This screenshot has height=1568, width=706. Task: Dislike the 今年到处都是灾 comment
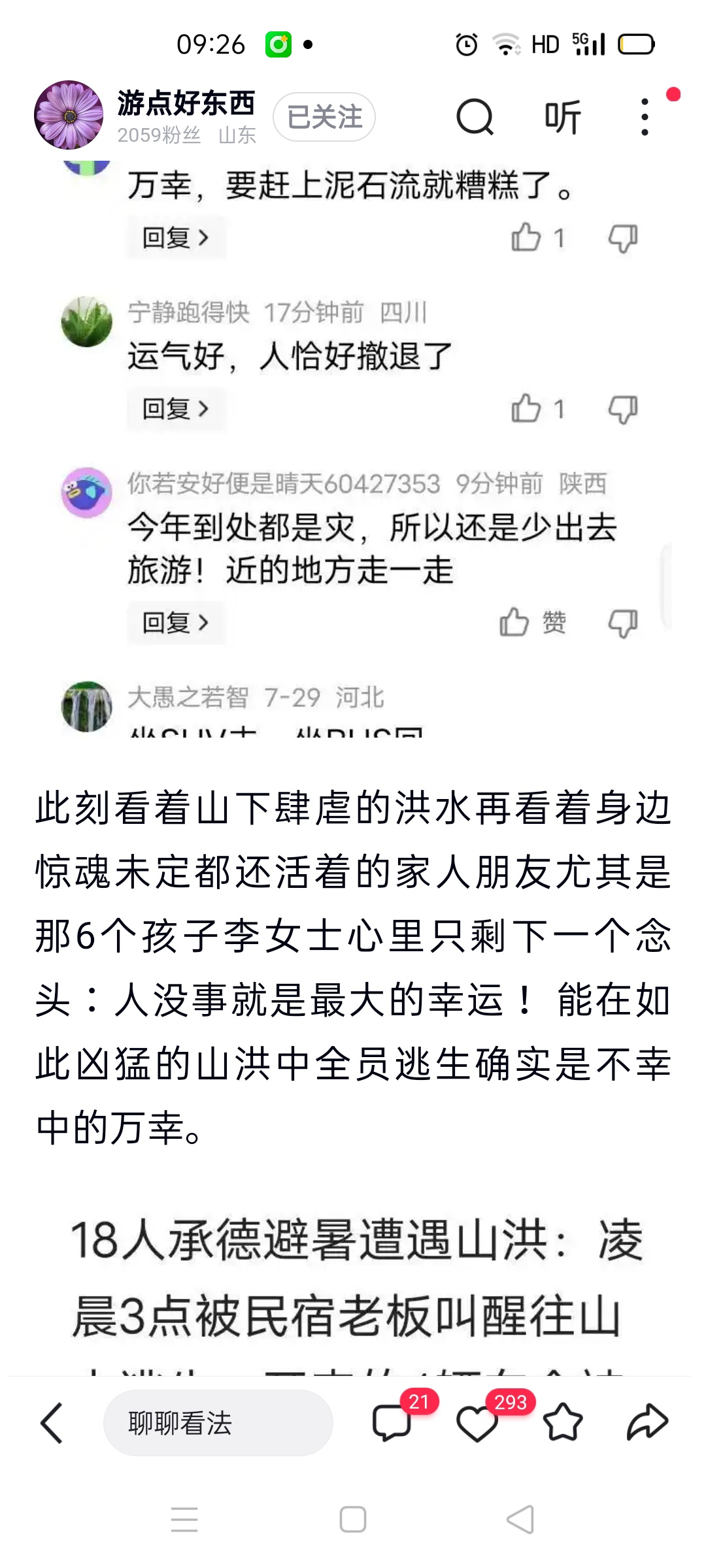622,623
